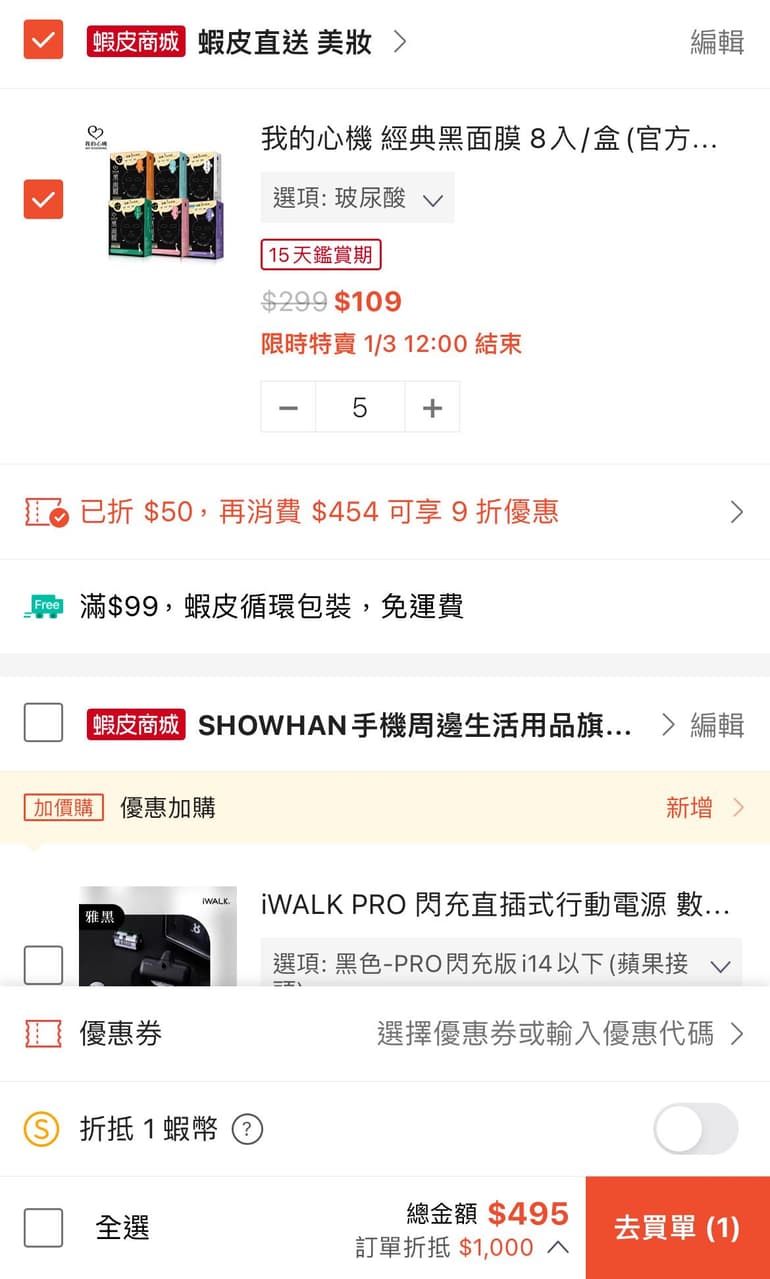Click the 加價購 add-on purchase badge

pyautogui.click(x=62, y=807)
